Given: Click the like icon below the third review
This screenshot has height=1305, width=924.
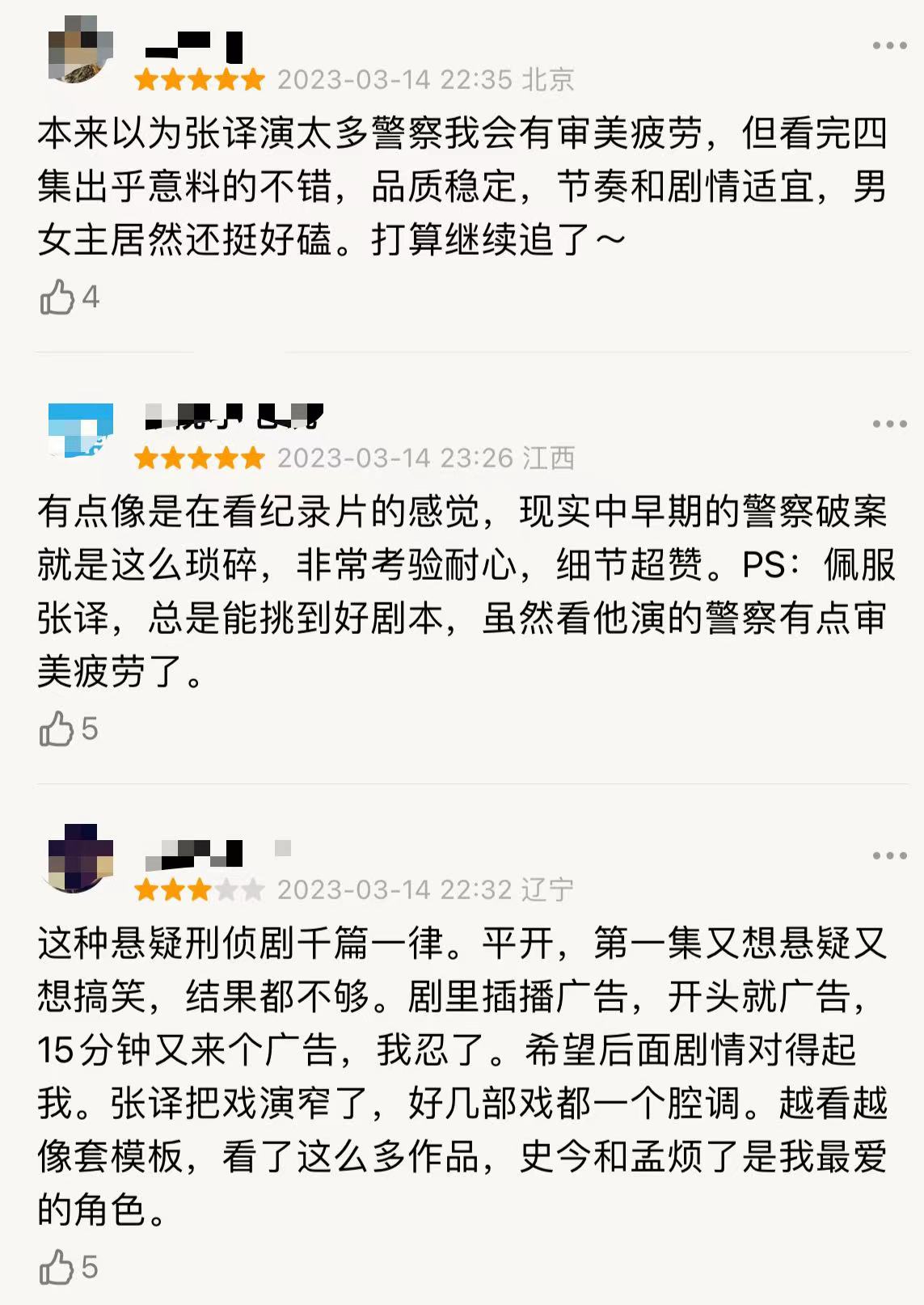Looking at the screenshot, I should 58,1266.
